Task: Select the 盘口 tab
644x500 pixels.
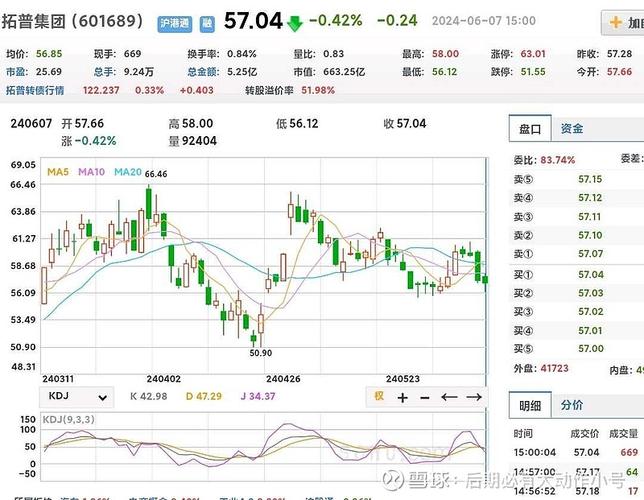Action: [529, 129]
